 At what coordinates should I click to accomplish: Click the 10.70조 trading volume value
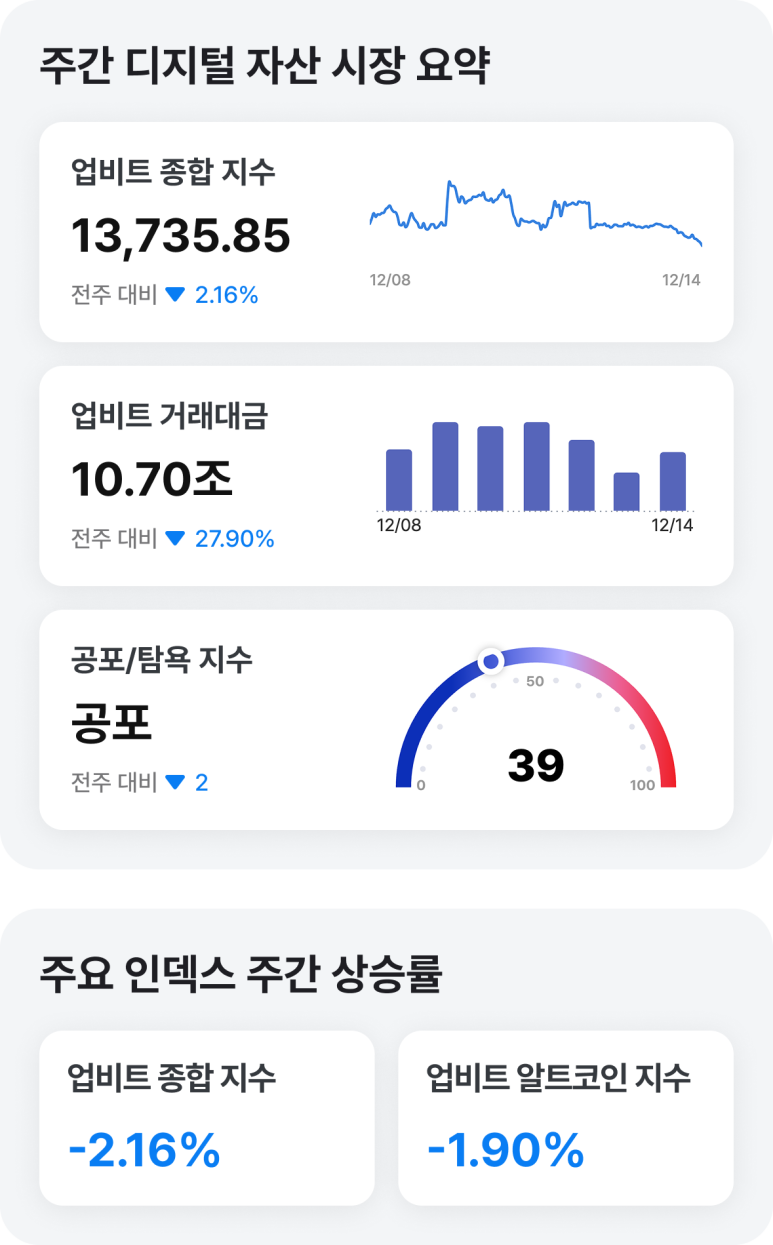[x=152, y=476]
